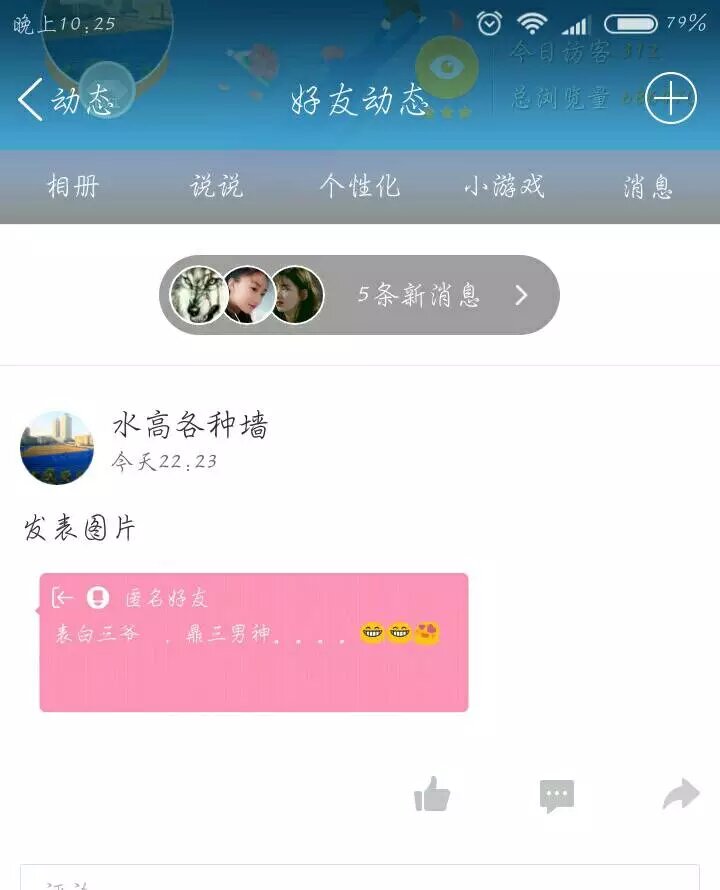Open the 相册 tab
The width and height of the screenshot is (720, 890).
(73, 186)
